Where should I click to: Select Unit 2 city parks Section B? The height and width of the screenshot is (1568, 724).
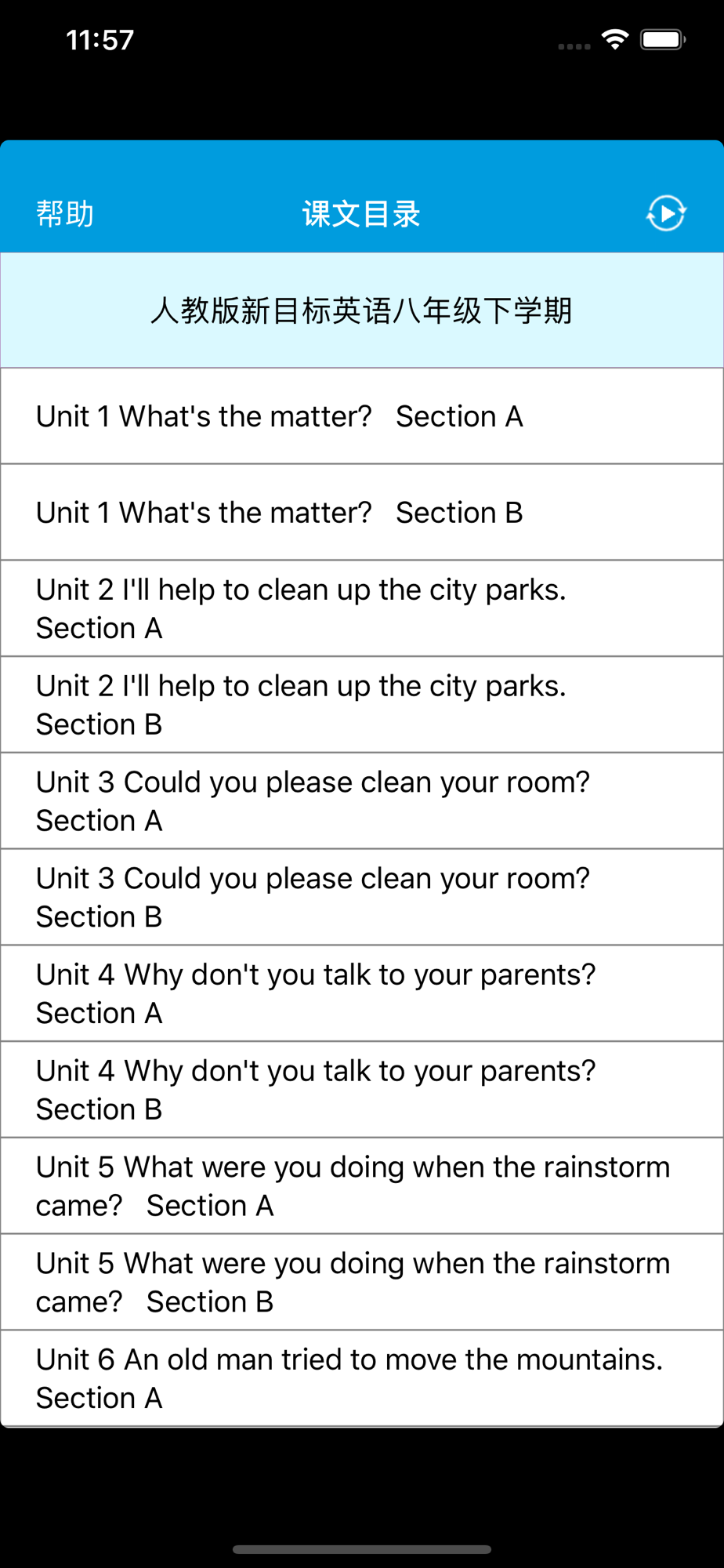(362, 706)
